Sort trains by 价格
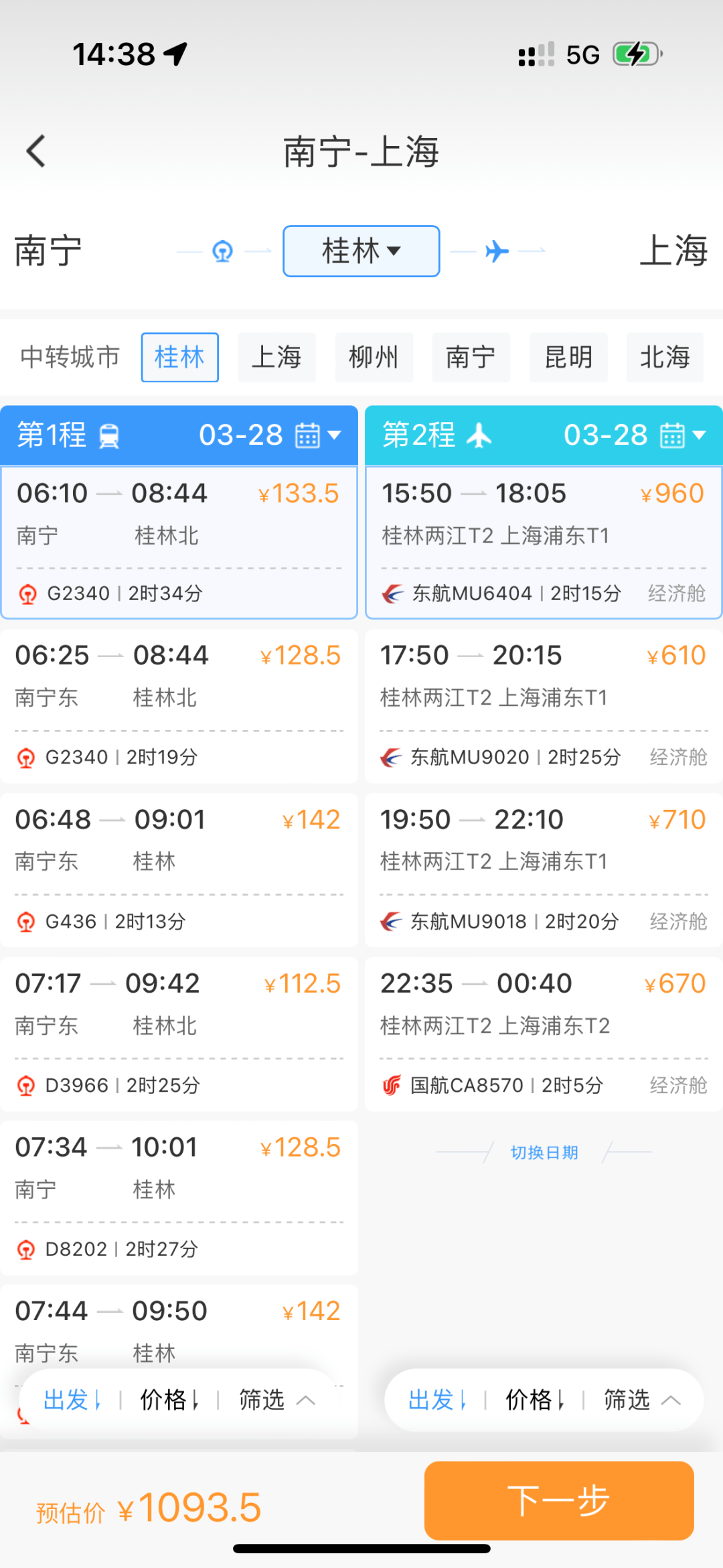 pyautogui.click(x=170, y=1399)
